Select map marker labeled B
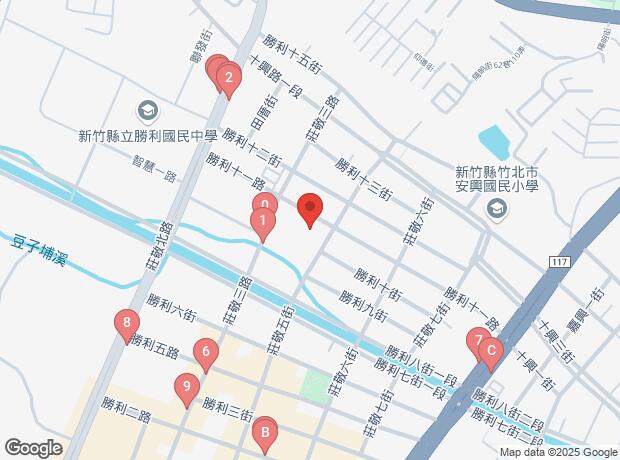Viewport: 620px width, 460px height. click(x=264, y=432)
